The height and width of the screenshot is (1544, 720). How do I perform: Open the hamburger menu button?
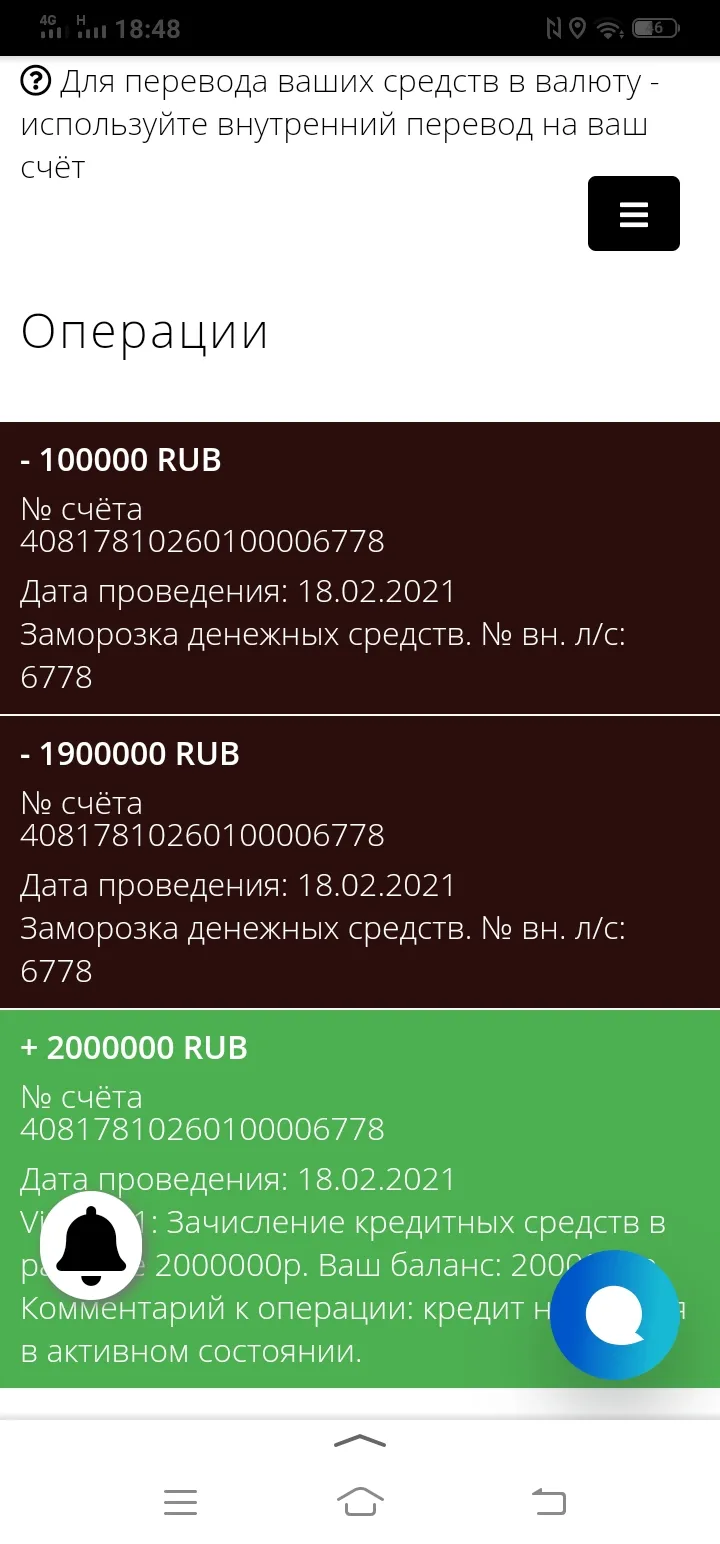(x=634, y=214)
